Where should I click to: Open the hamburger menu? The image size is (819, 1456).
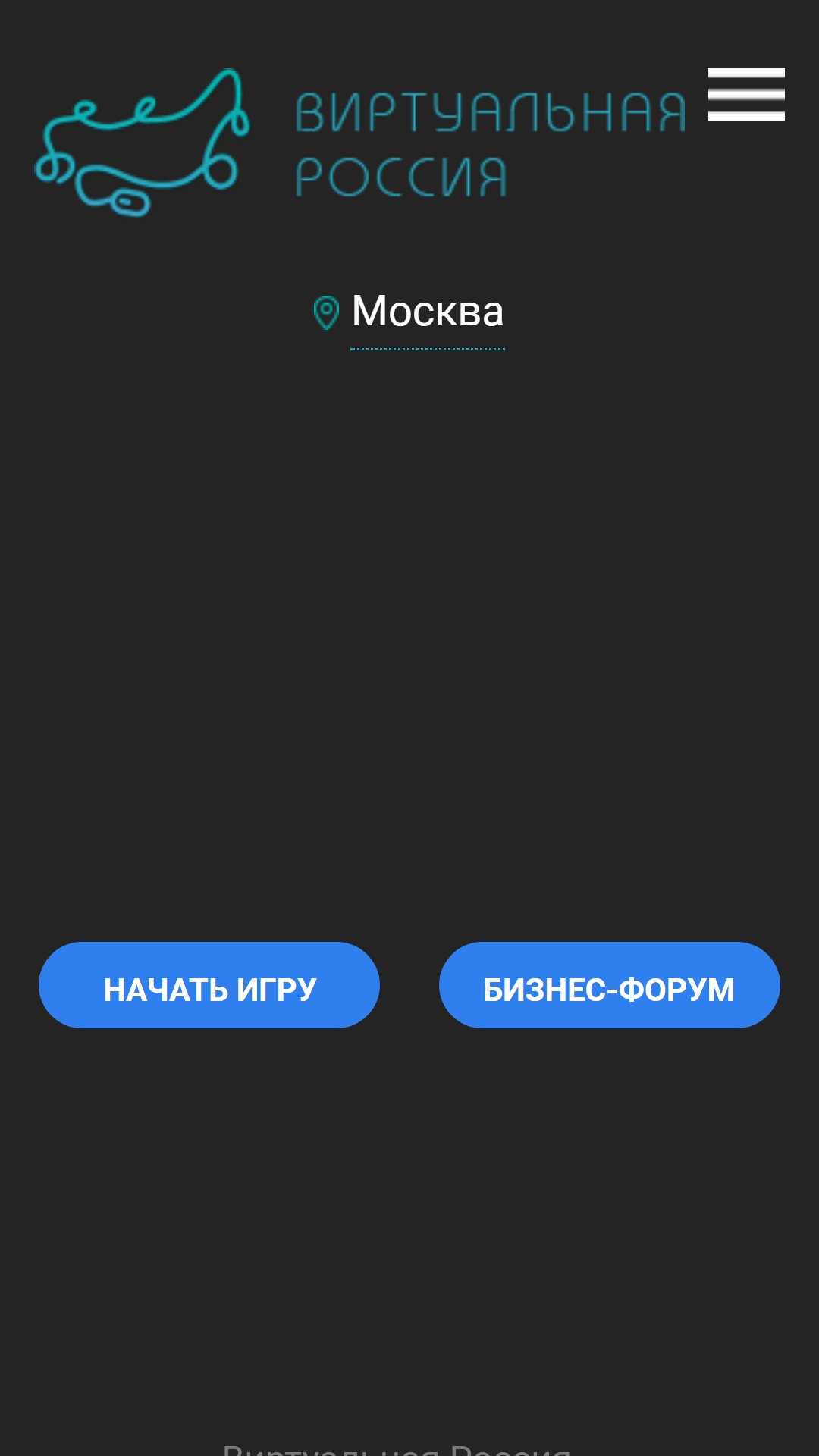click(x=745, y=94)
